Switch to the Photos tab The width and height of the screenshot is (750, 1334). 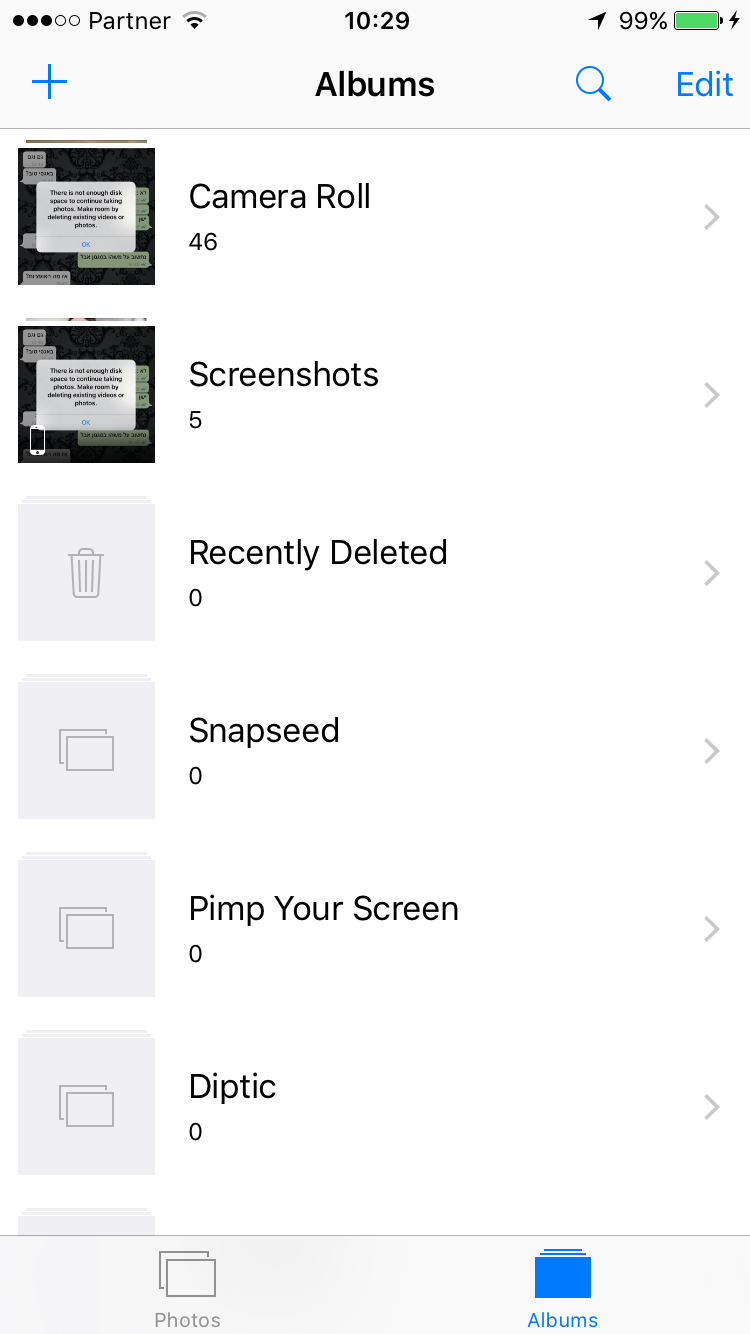click(187, 1287)
